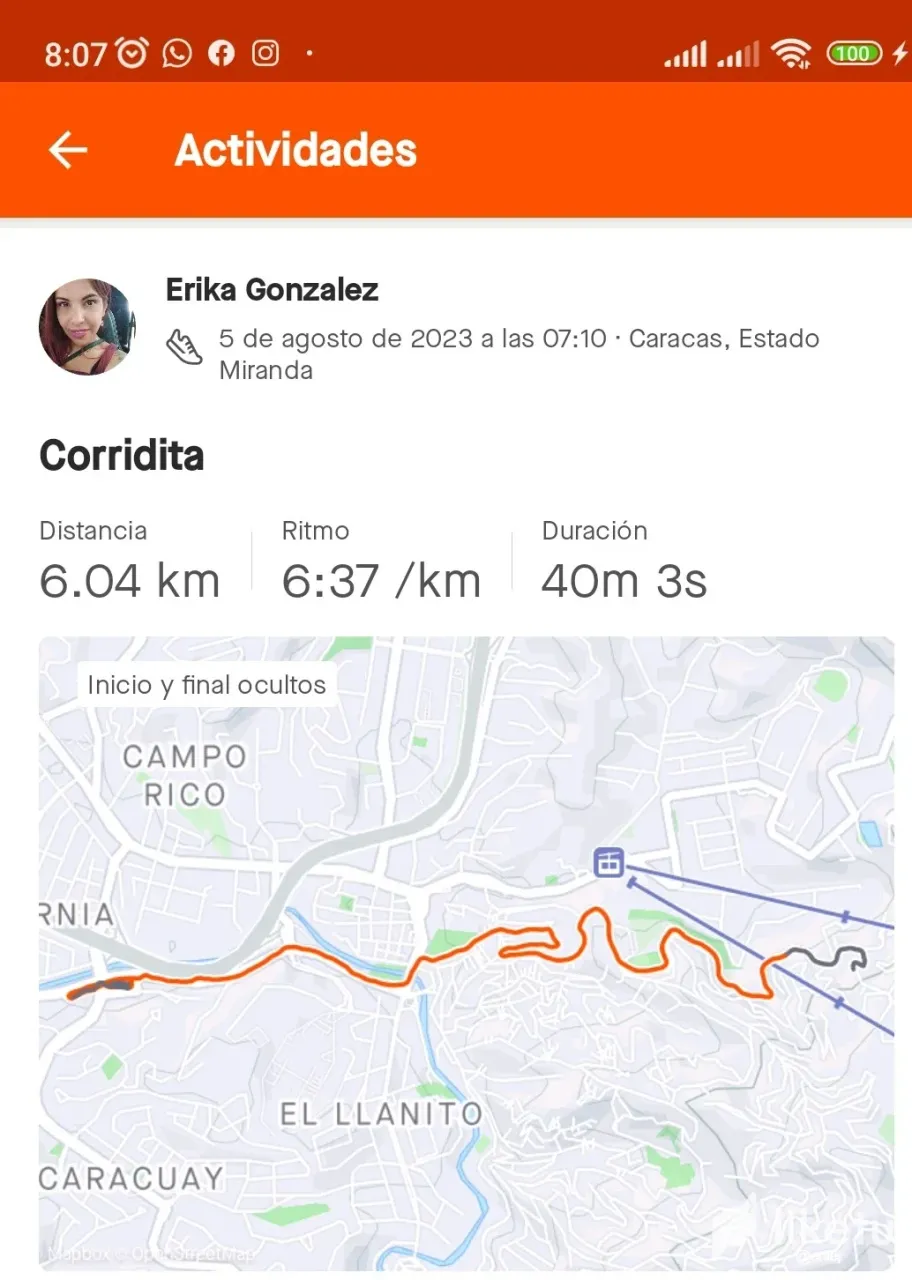
Task: Tap the battery indicator showing 100
Action: click(853, 53)
